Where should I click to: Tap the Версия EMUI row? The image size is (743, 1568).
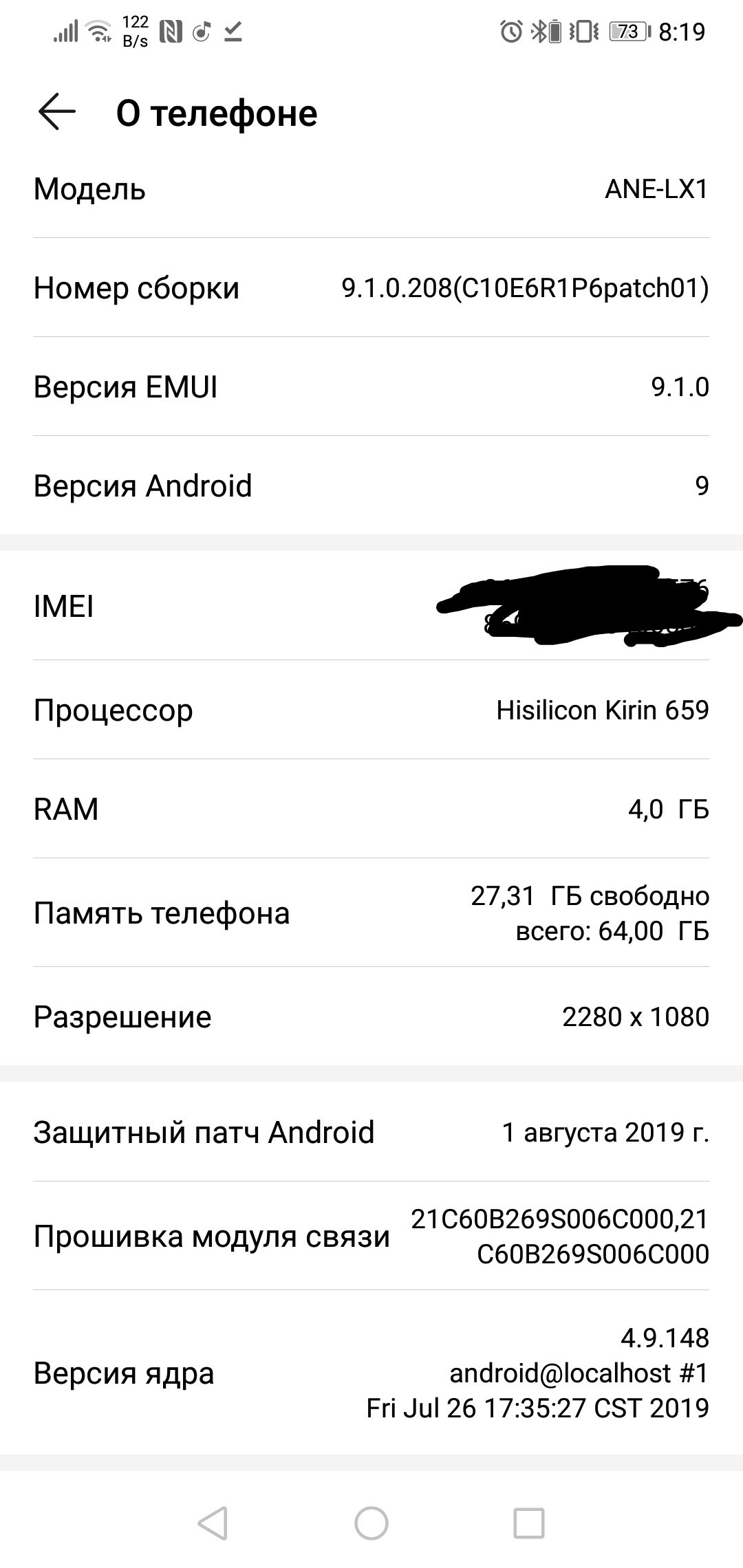pos(371,386)
